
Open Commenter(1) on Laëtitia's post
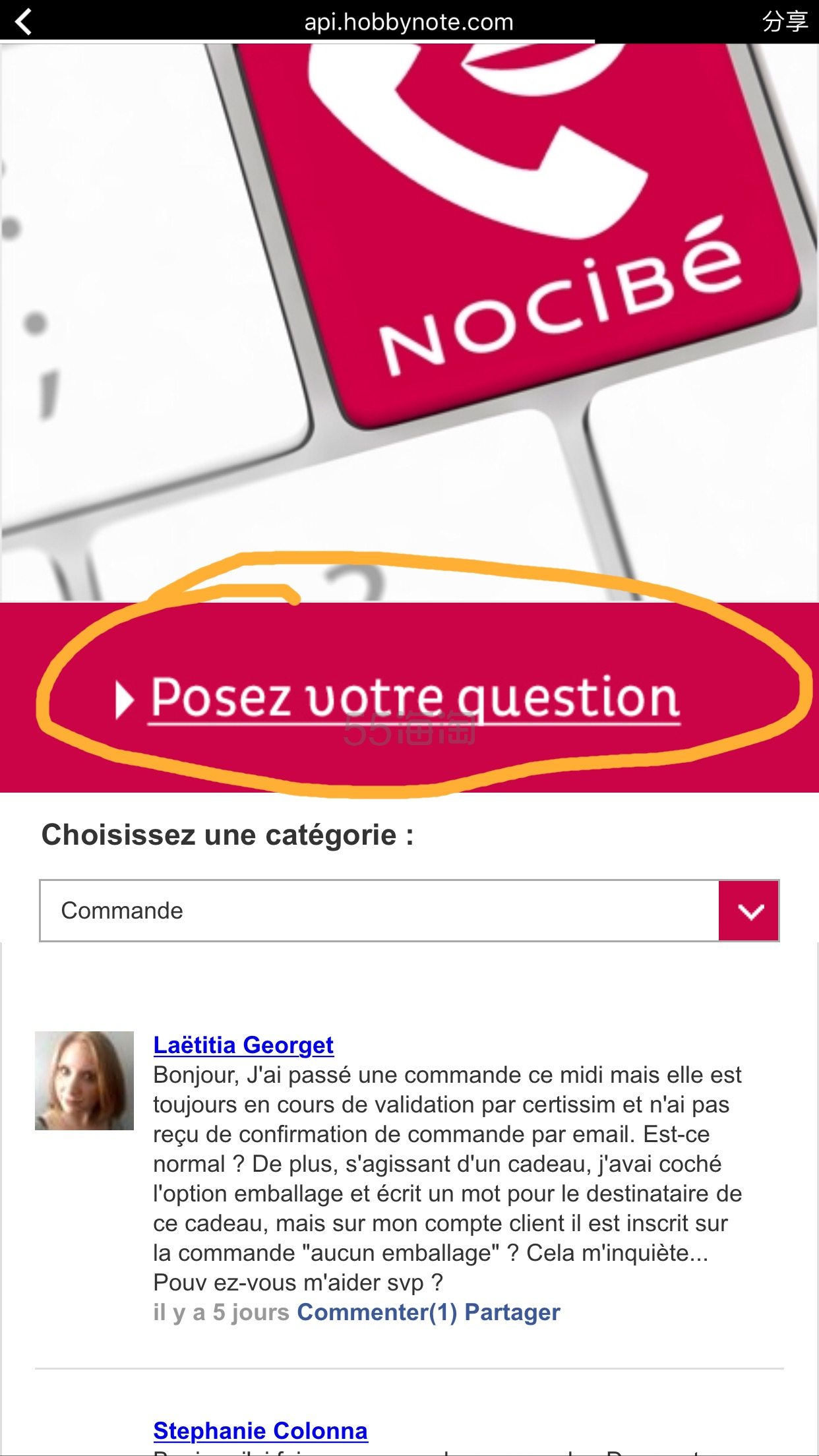coord(377,1312)
